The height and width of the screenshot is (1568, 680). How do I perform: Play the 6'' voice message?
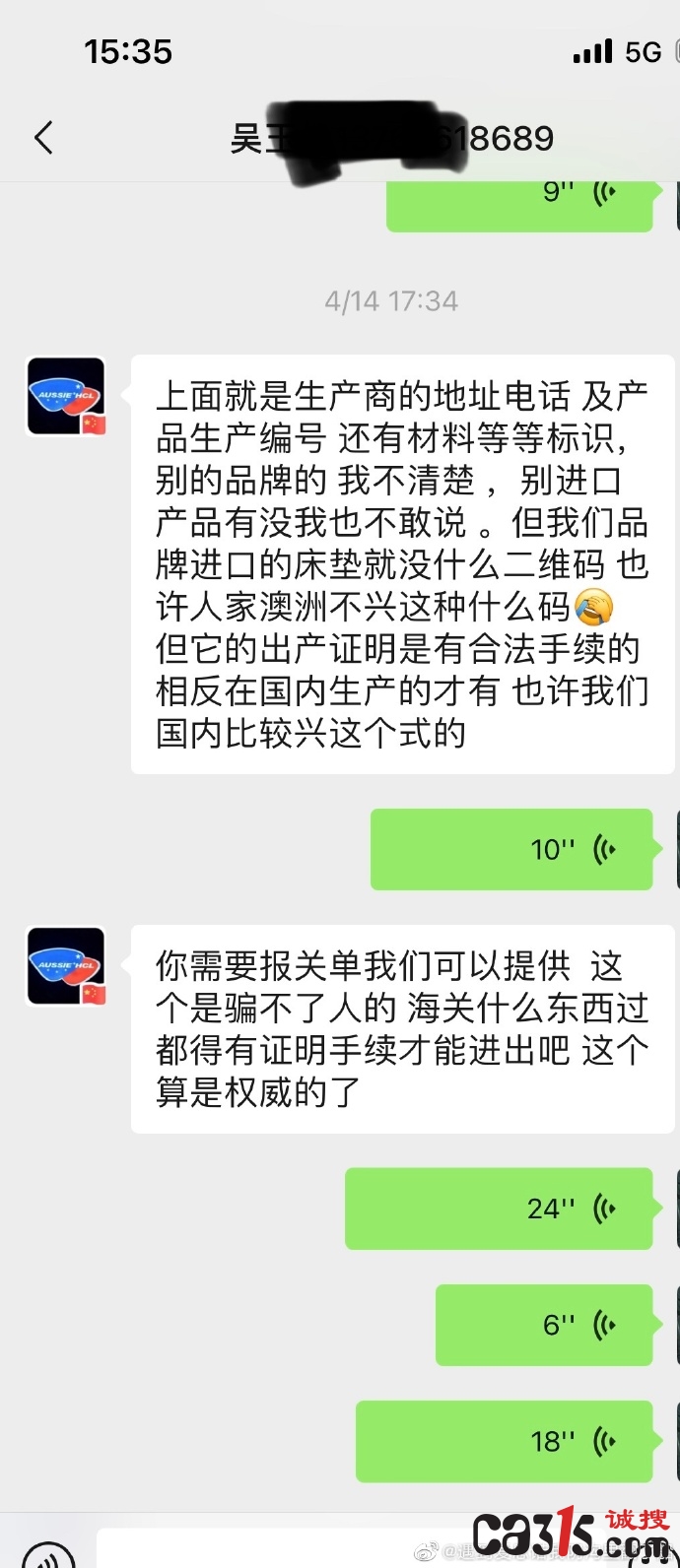click(x=544, y=1325)
